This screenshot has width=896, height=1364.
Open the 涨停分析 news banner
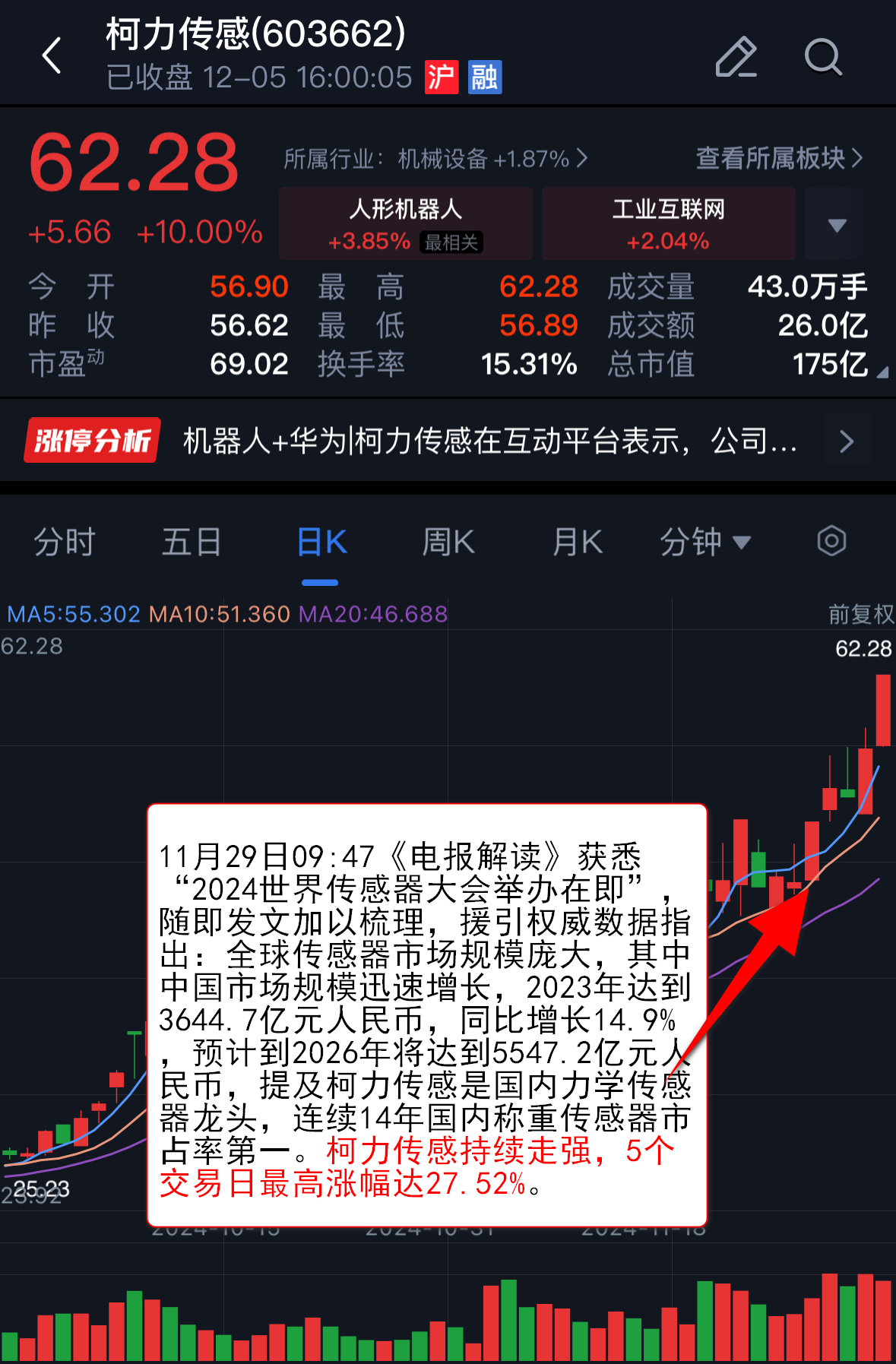[448, 441]
